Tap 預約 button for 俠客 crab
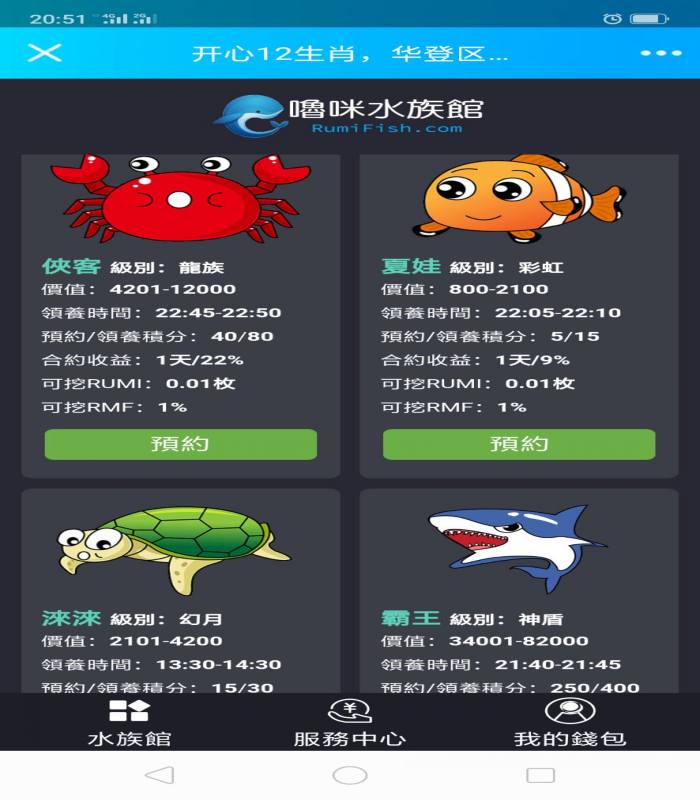The width and height of the screenshot is (700, 800). [180, 444]
